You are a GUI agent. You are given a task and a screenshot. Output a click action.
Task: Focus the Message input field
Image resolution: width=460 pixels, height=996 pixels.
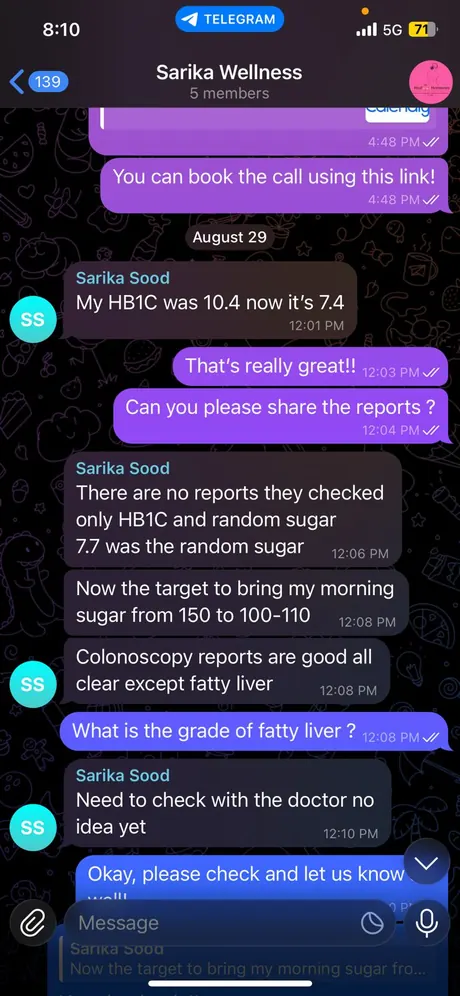(x=229, y=922)
